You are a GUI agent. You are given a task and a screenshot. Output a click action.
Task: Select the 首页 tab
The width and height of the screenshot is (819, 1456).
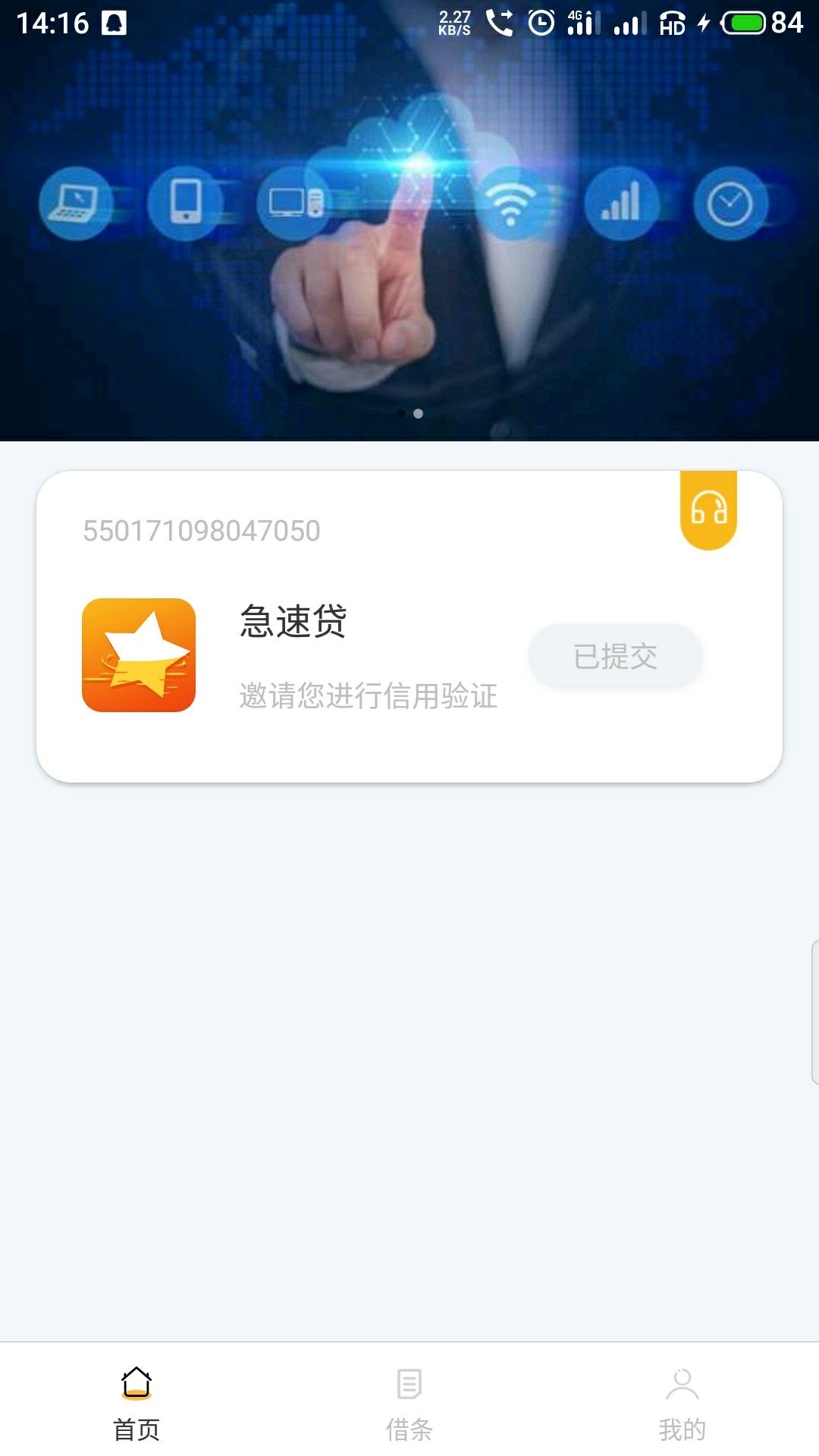(136, 1403)
